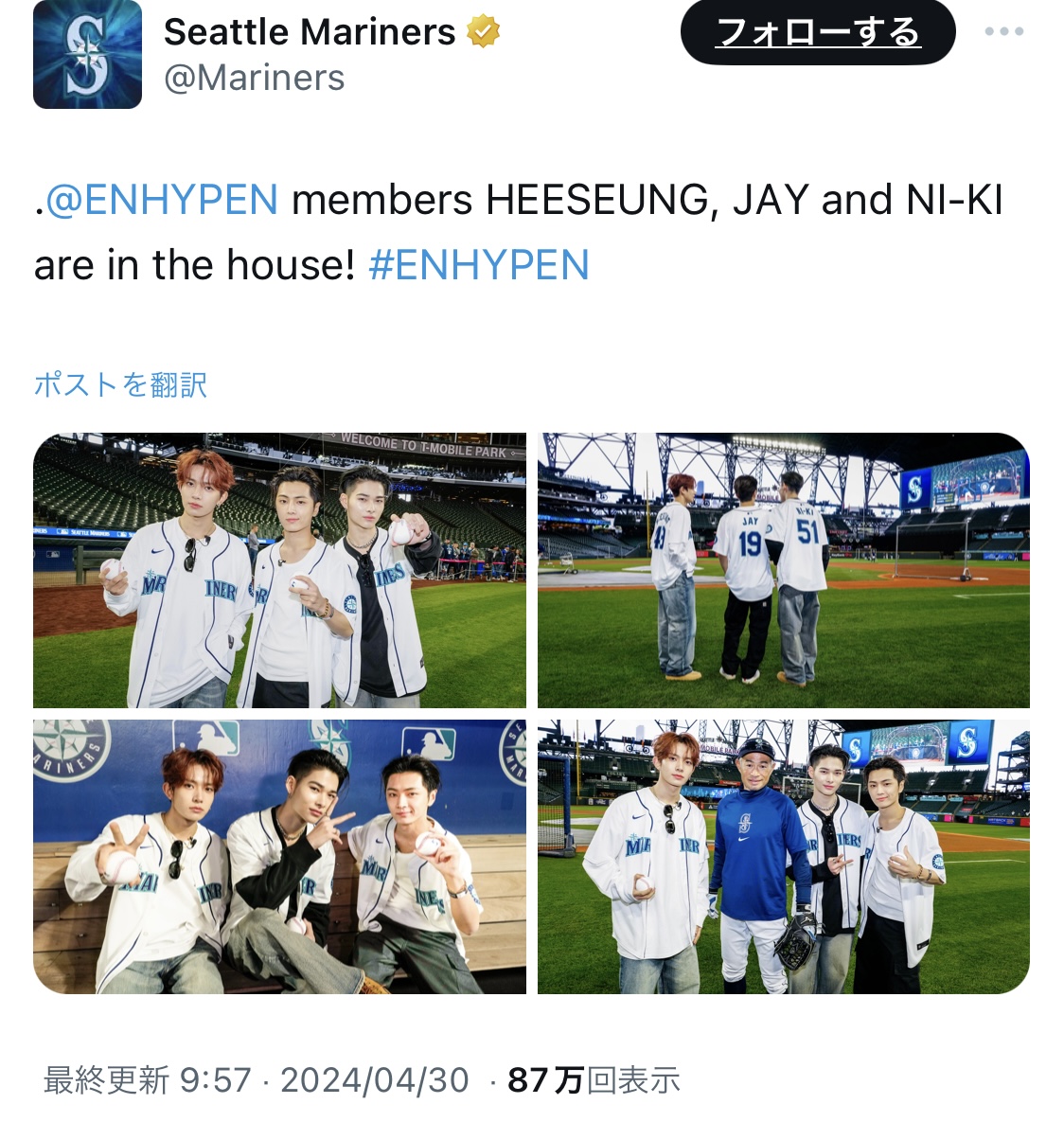Open photo with player in blue jersey
Image resolution: width=1064 pixels, height=1122 pixels.
click(x=783, y=856)
